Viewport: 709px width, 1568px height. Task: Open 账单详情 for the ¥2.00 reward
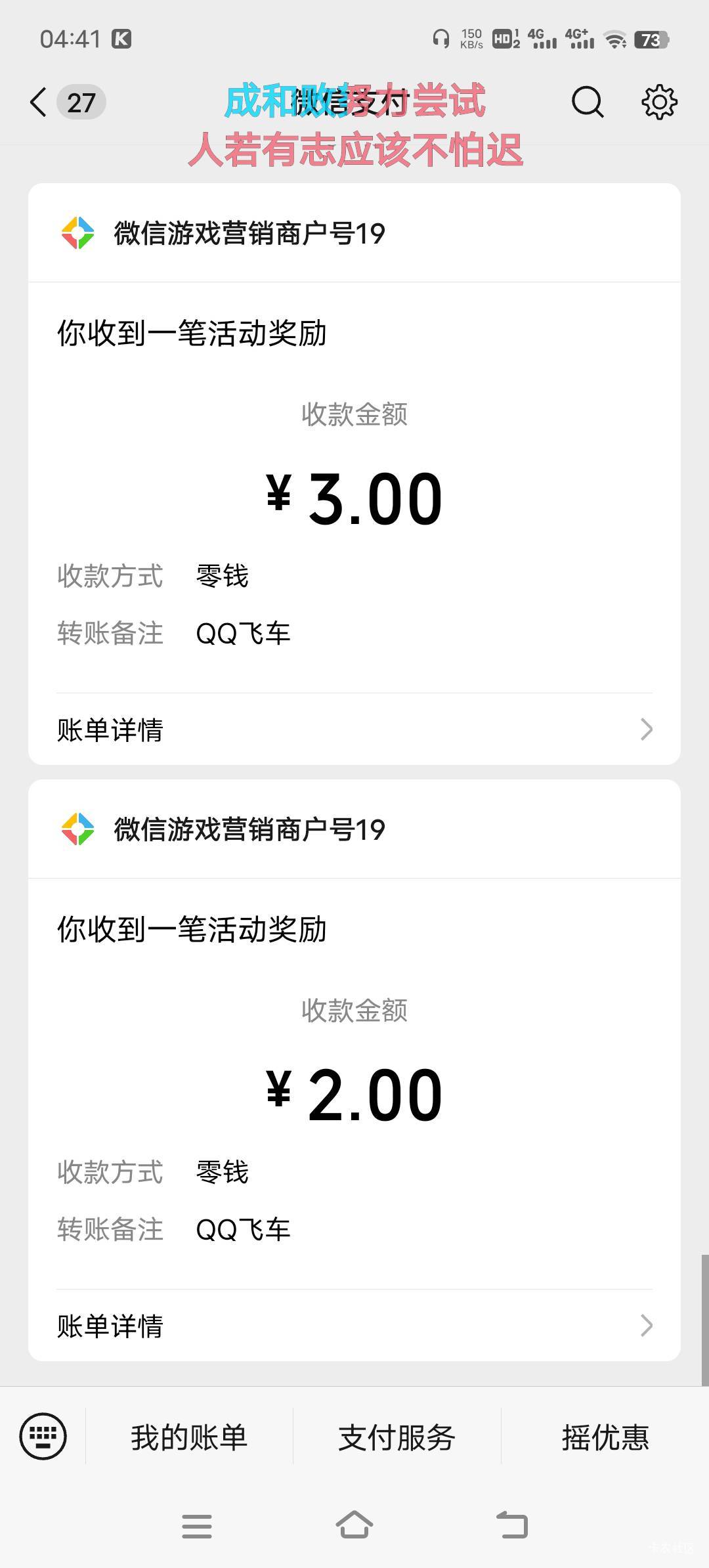tap(354, 1326)
